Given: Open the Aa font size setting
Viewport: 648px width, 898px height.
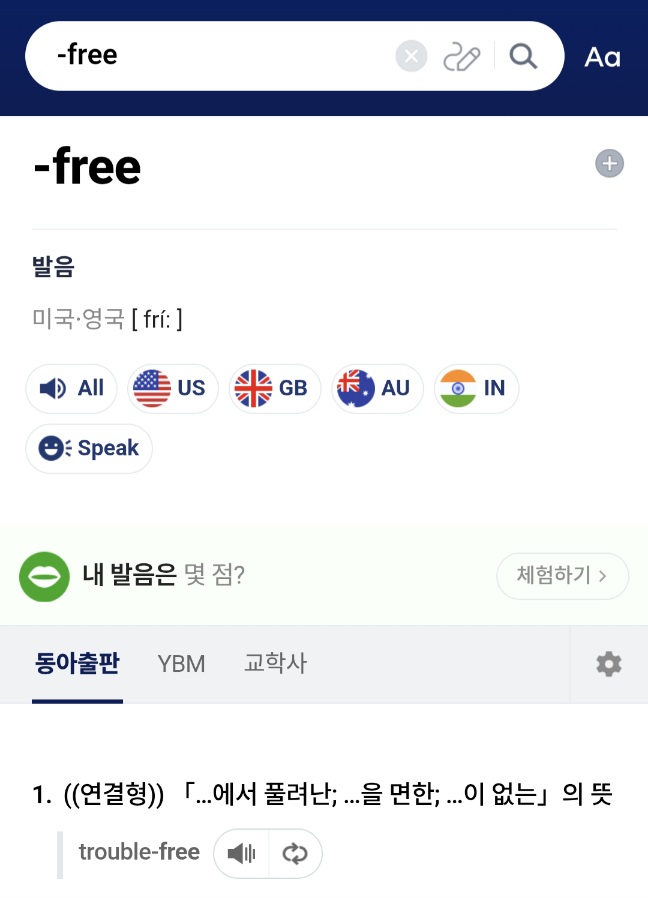Looking at the screenshot, I should point(602,57).
